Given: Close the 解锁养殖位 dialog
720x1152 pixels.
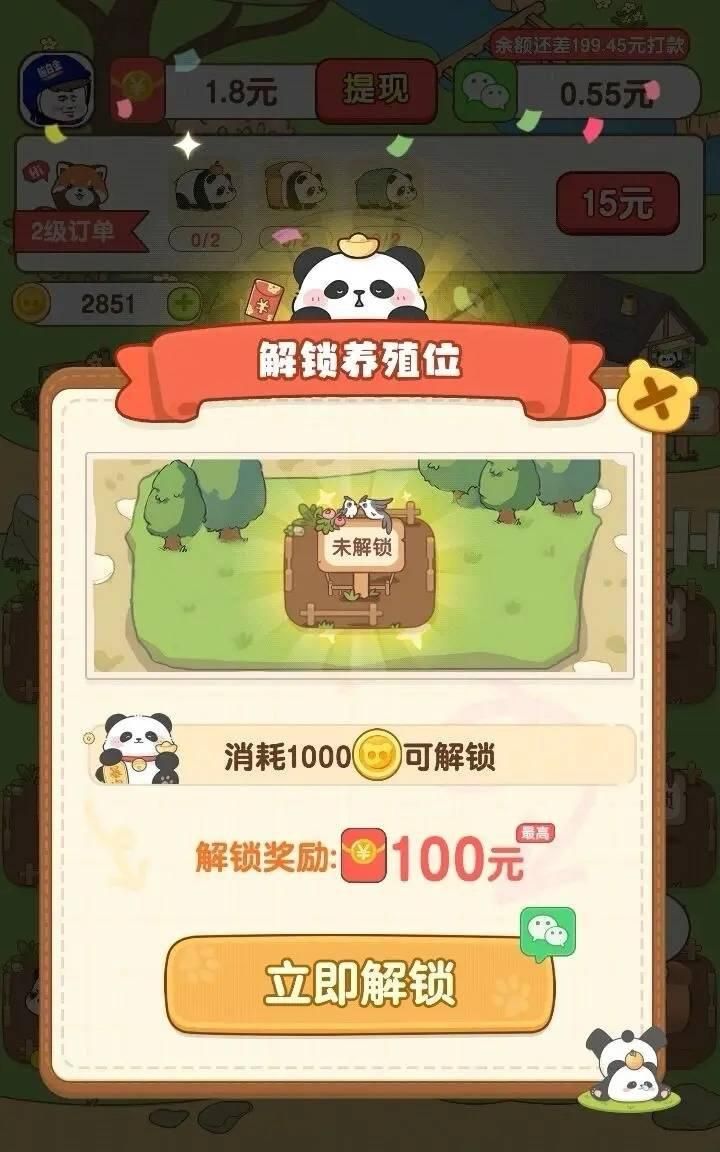Looking at the screenshot, I should [655, 398].
